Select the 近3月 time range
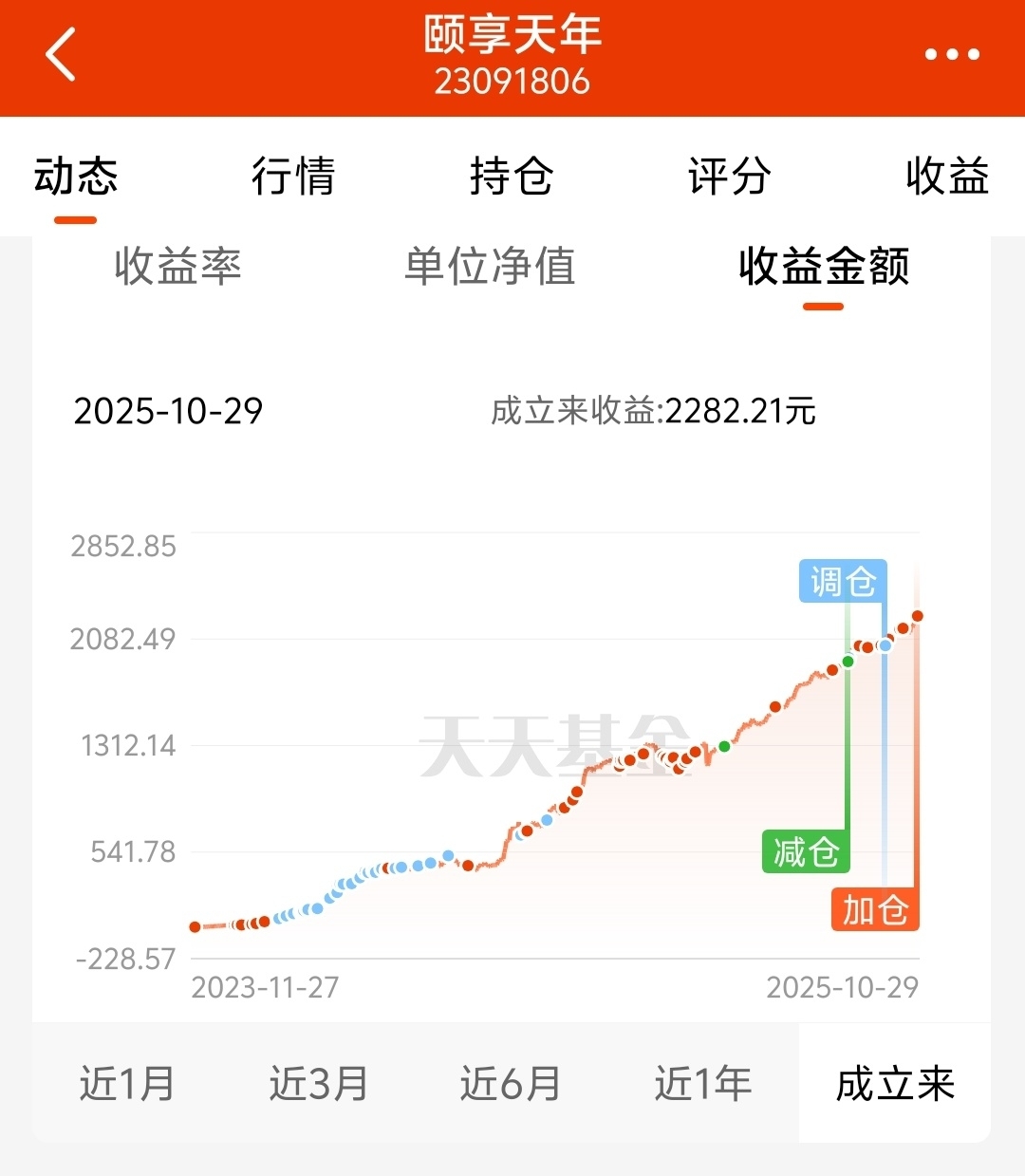Viewport: 1025px width, 1176px height. click(319, 1081)
